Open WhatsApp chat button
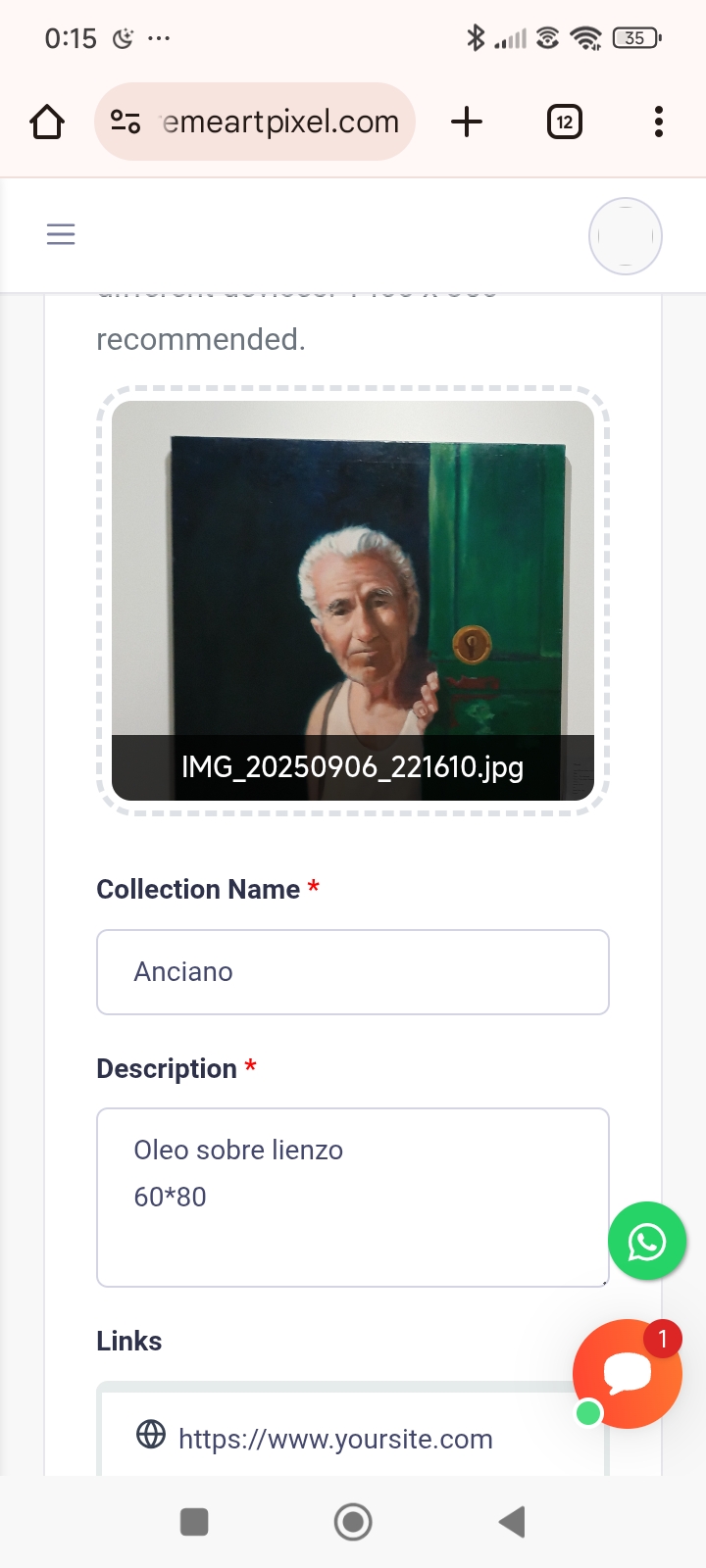The height and width of the screenshot is (1568, 706). point(647,1242)
